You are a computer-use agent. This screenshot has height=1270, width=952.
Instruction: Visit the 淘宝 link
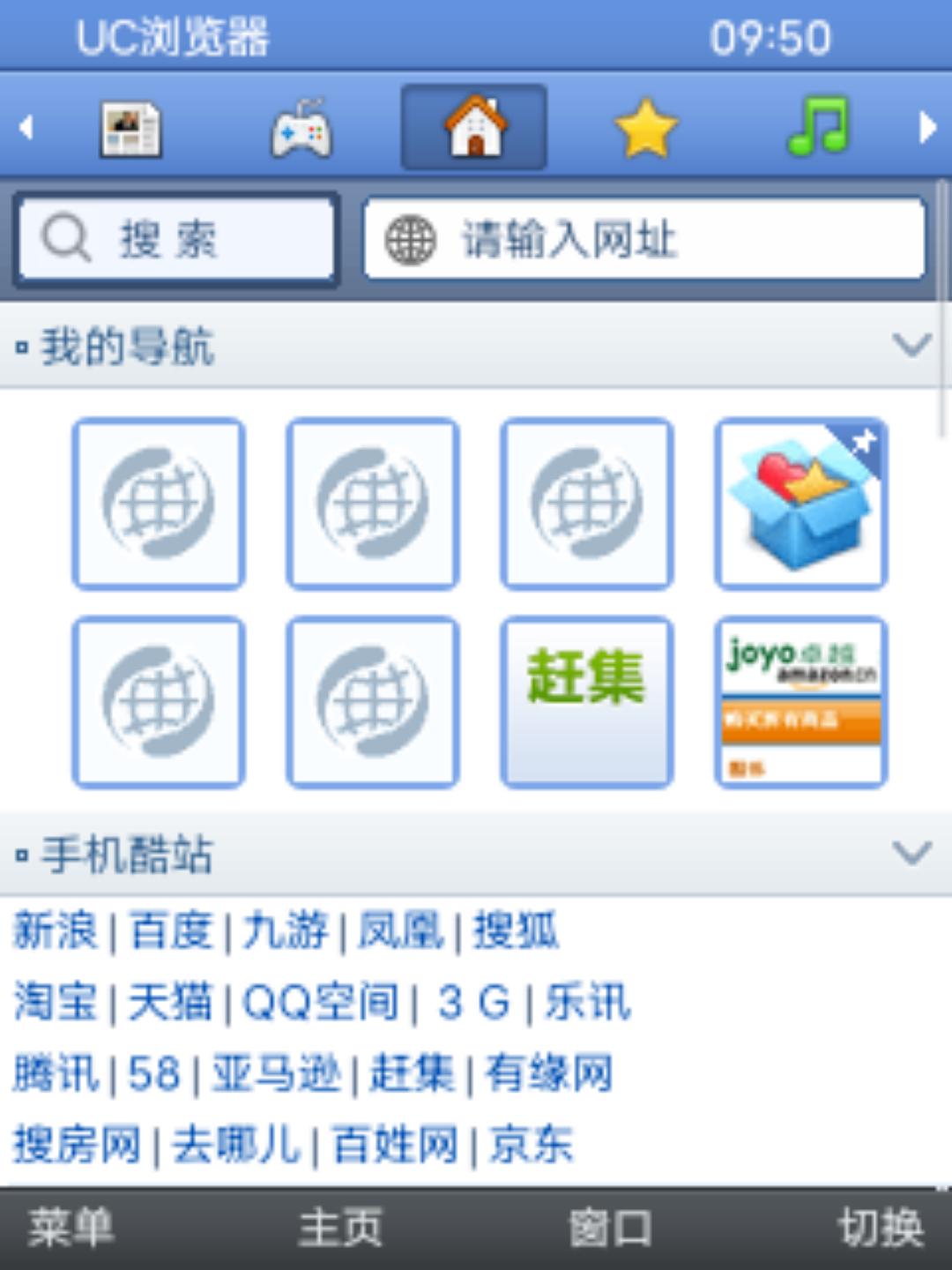pyautogui.click(x=55, y=1003)
